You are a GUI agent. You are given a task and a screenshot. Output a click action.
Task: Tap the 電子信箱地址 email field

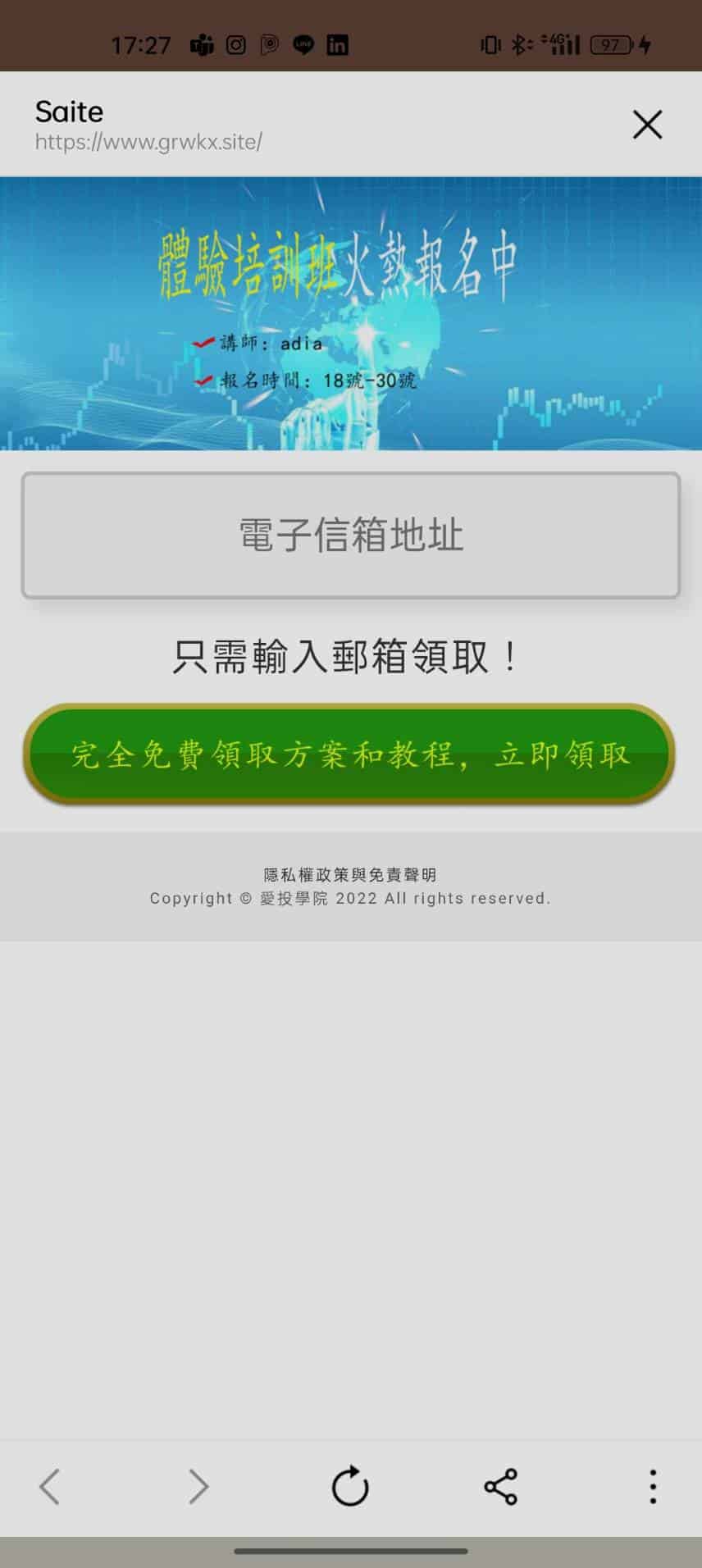(x=351, y=535)
